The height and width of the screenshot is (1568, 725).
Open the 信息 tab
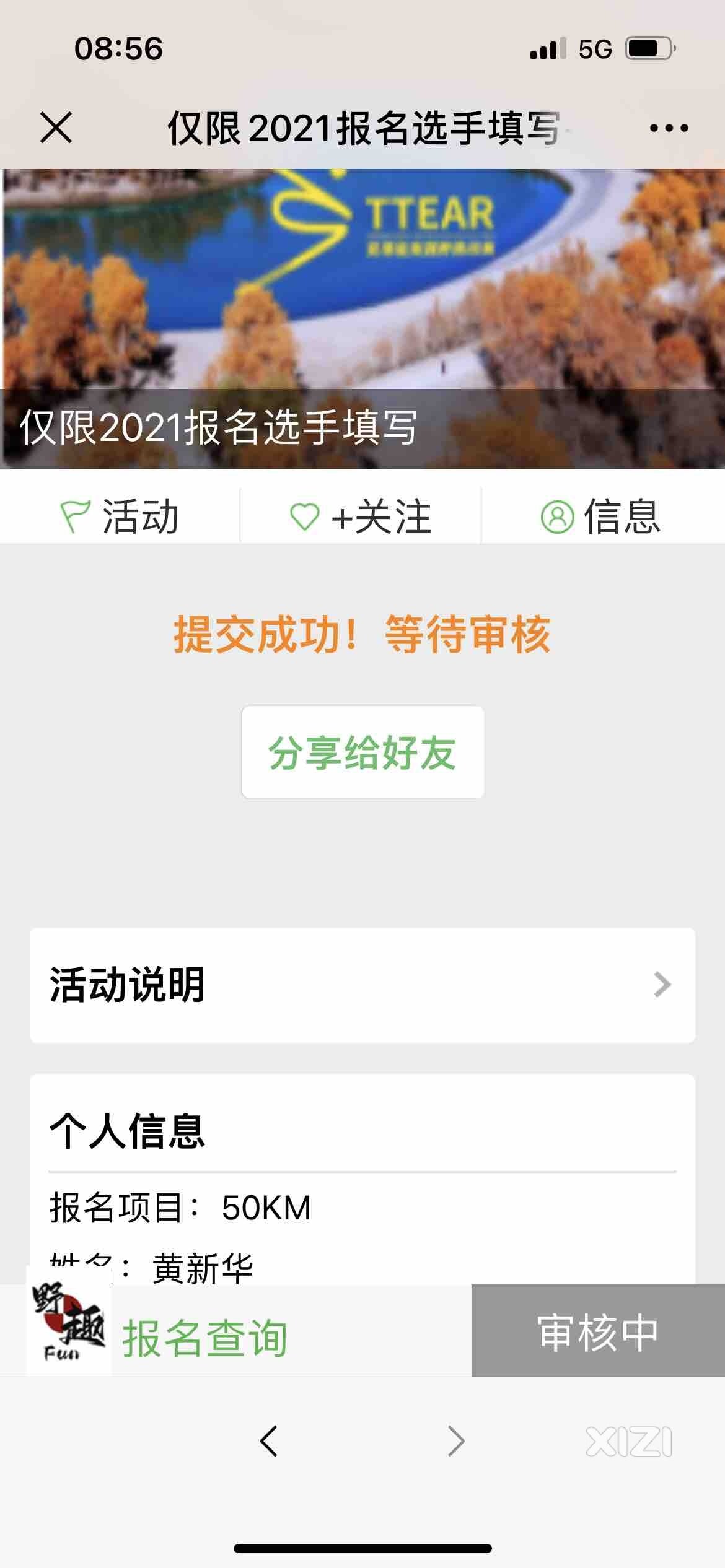[x=601, y=516]
